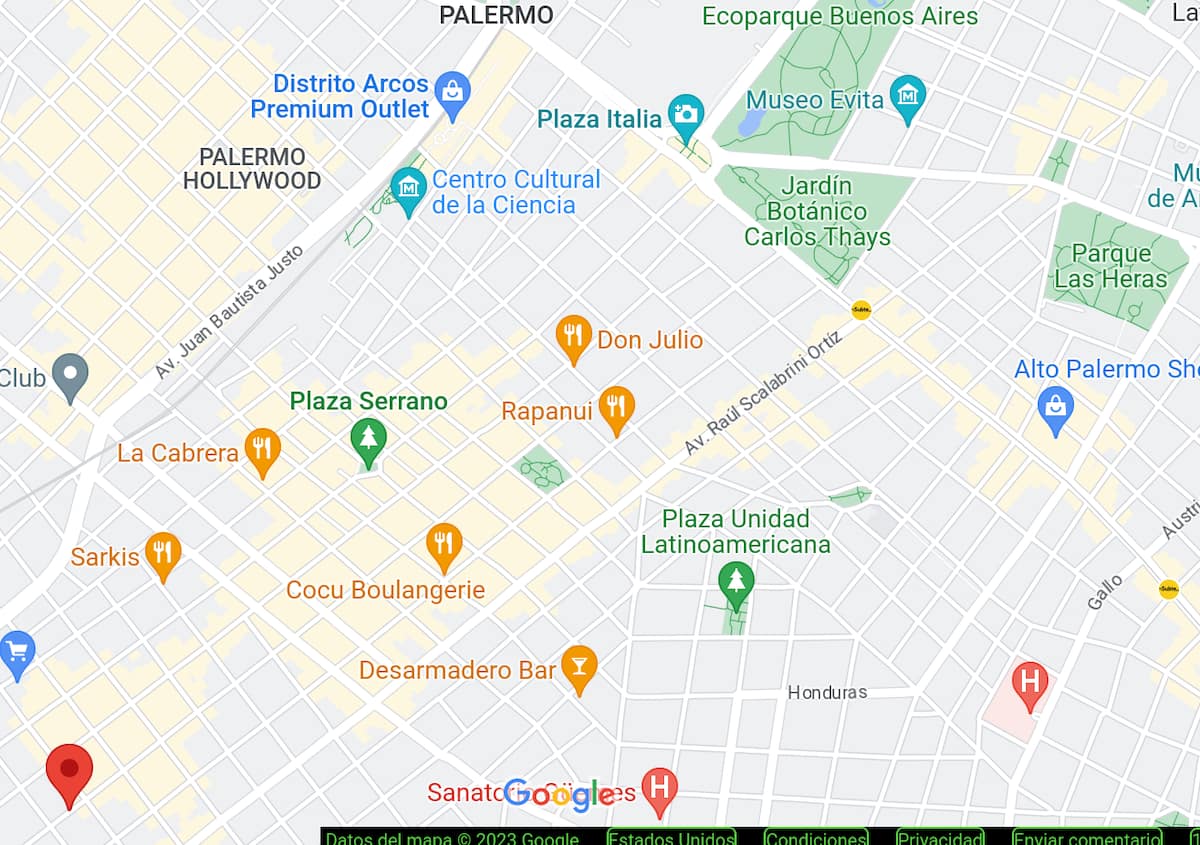Open the Plaza Serrano park marker
The image size is (1200, 845).
point(369,440)
